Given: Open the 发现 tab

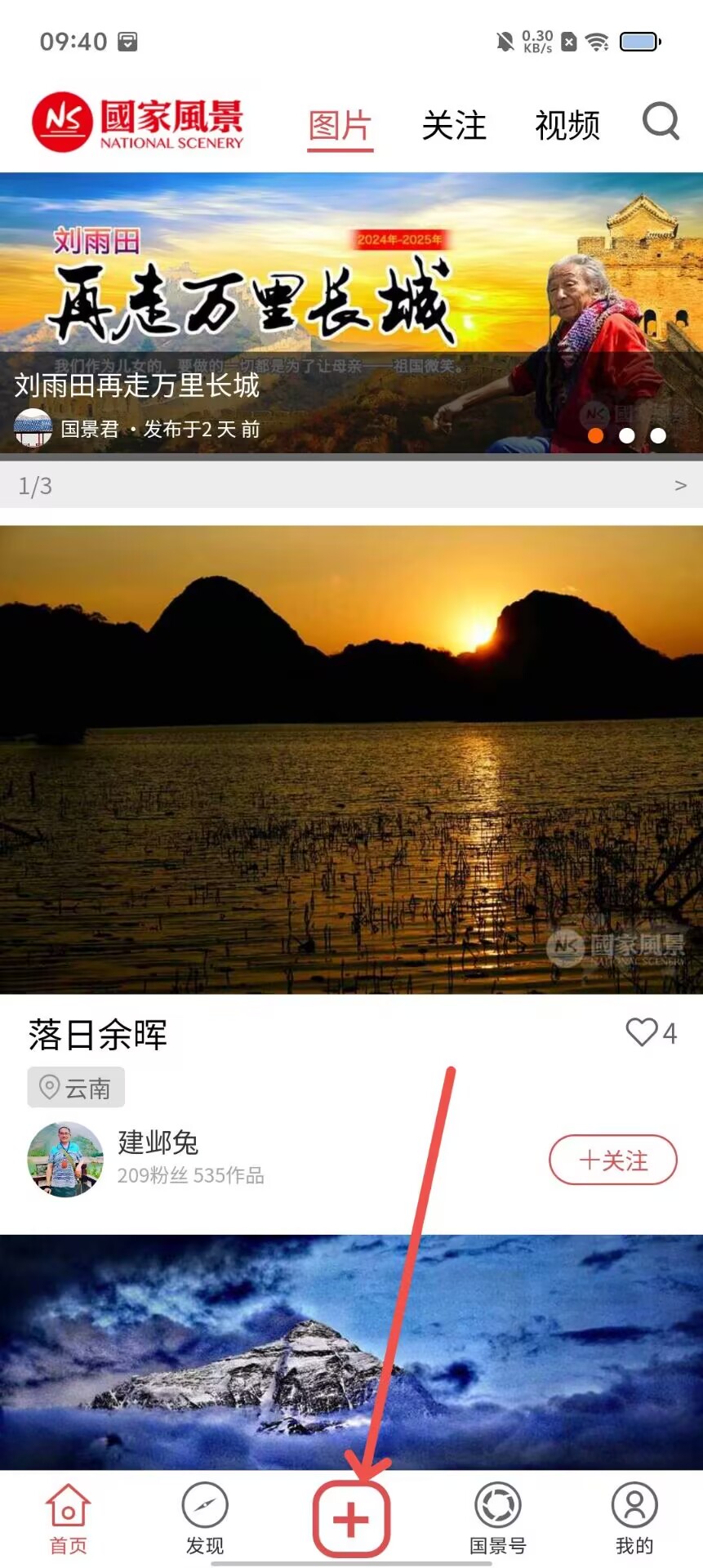Looking at the screenshot, I should point(205,1517).
